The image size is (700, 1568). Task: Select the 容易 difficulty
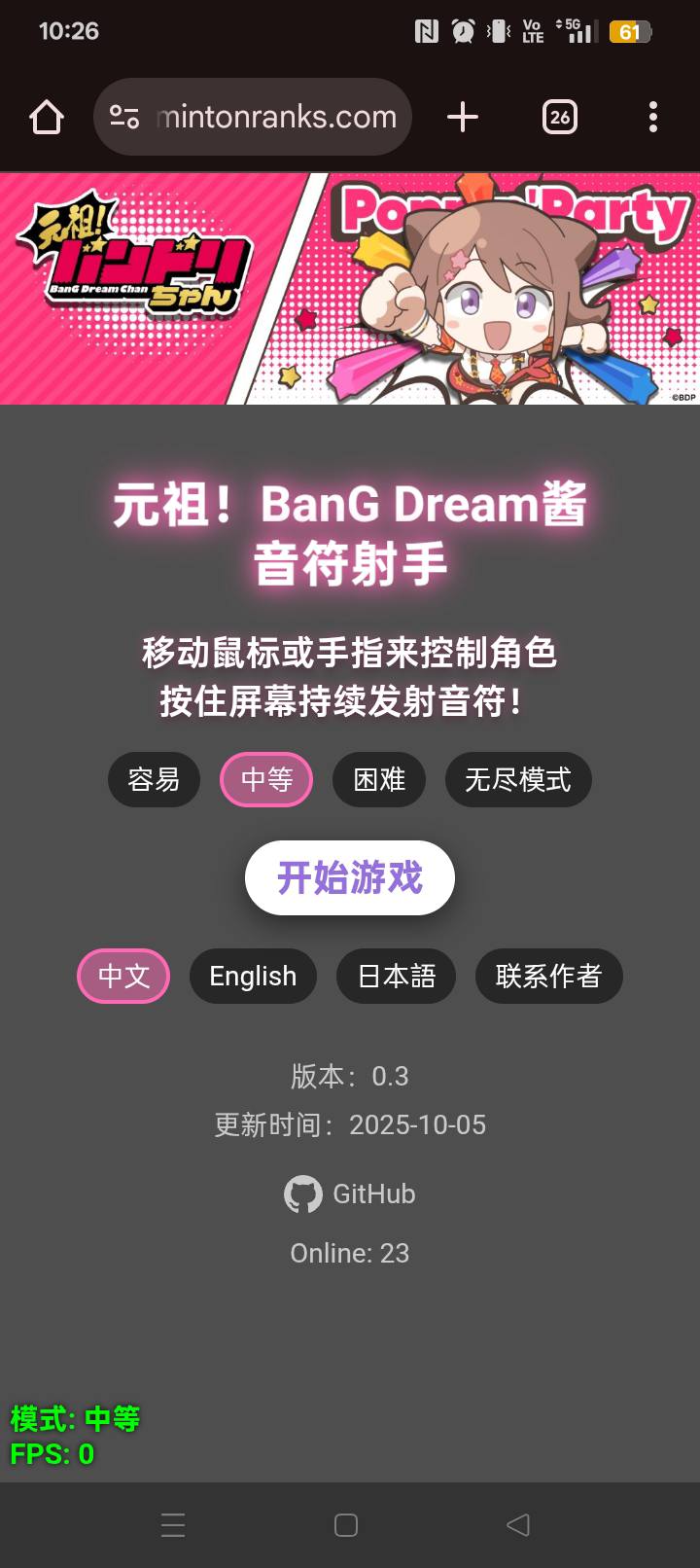pyautogui.click(x=154, y=780)
